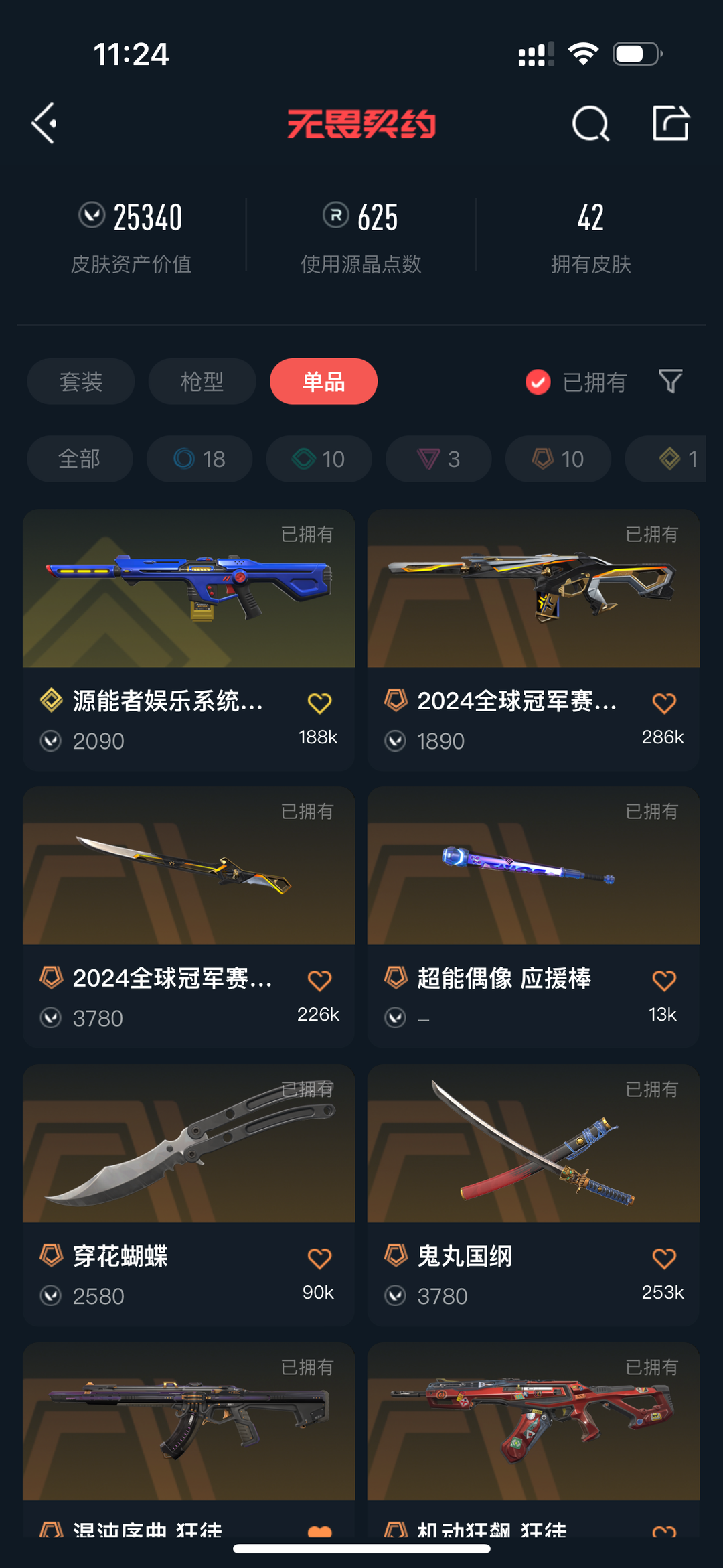Viewport: 723px width, 1568px height.
Task: Select the 单品 tab
Action: 323,381
